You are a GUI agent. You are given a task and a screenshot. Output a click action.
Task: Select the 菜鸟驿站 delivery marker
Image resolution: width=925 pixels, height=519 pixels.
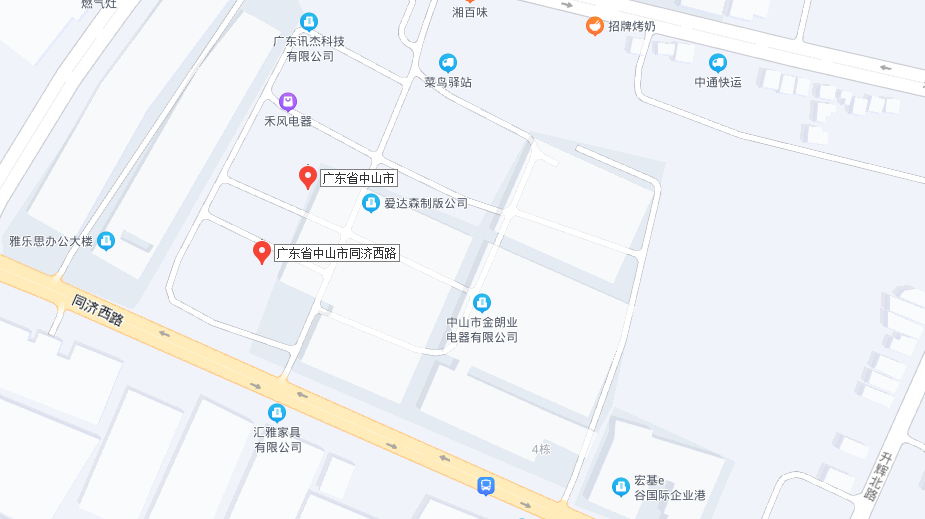[x=447, y=62]
